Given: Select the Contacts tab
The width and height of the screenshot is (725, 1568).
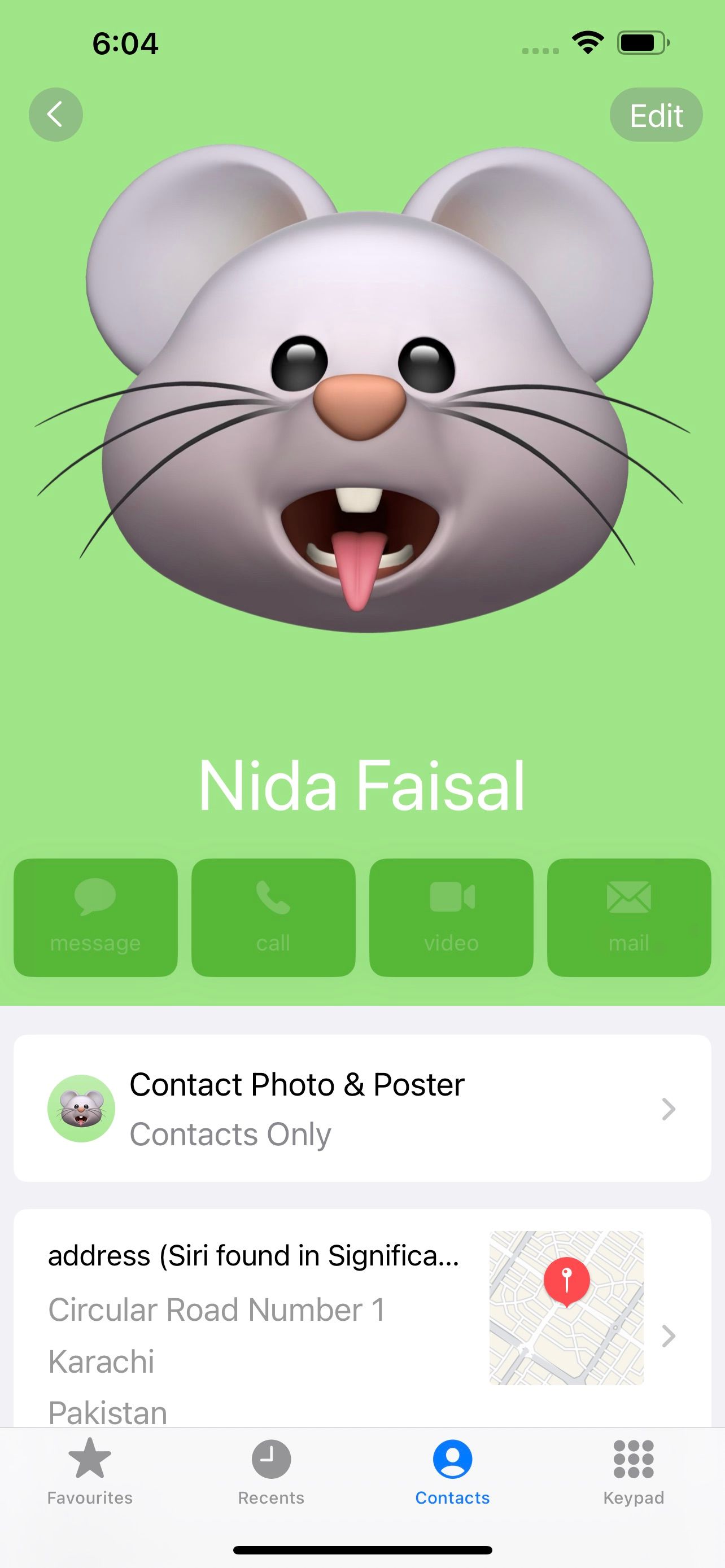Looking at the screenshot, I should [x=452, y=1470].
